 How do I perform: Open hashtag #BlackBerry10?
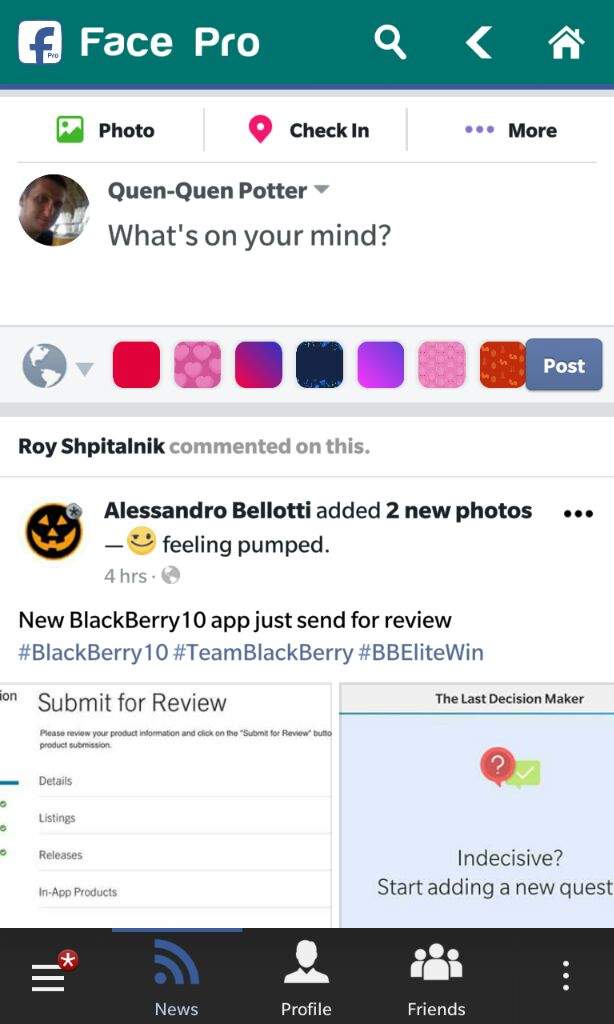click(93, 653)
